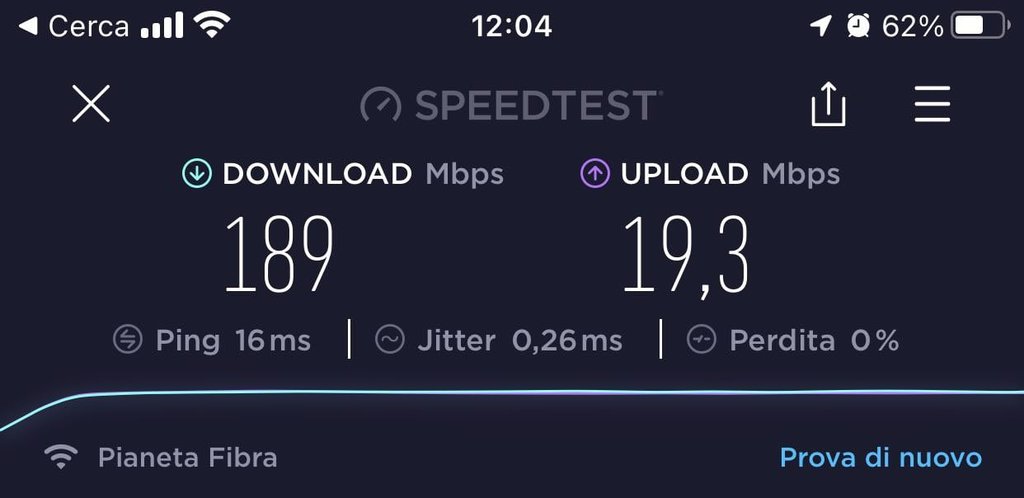This screenshot has width=1024, height=498.
Task: Tap Prova di nuovo to retest
Action: pos(880,458)
